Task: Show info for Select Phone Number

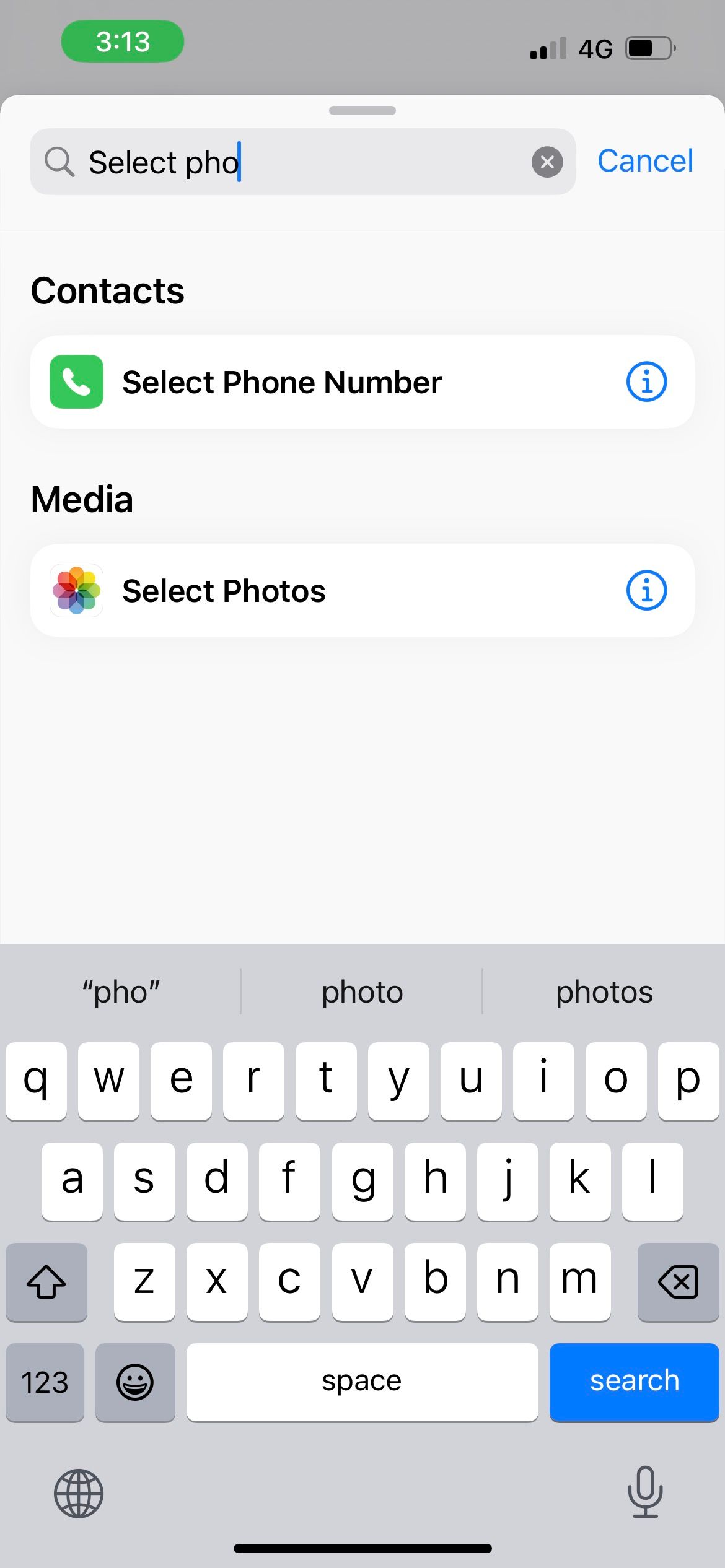Action: click(646, 381)
